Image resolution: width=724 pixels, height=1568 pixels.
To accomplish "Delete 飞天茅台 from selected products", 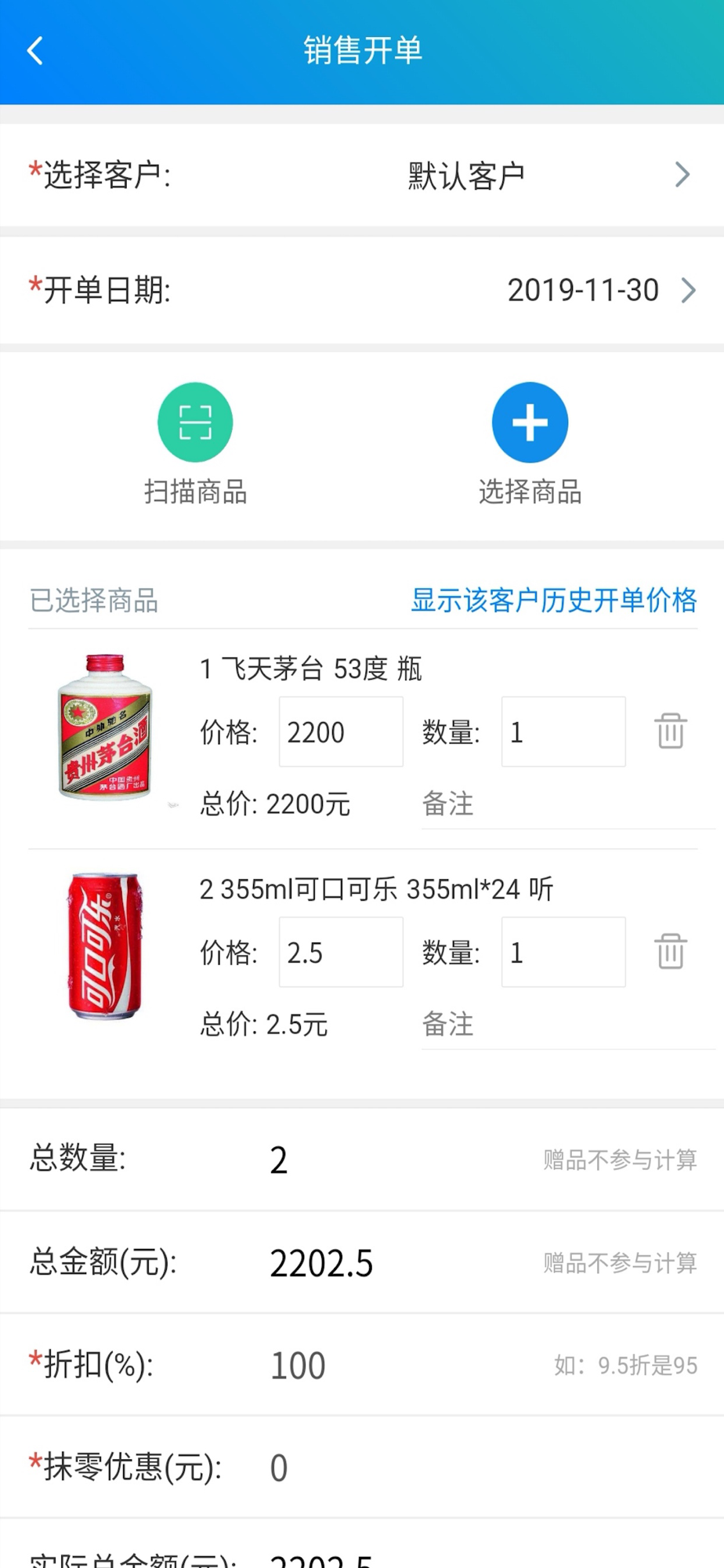I will pyautogui.click(x=671, y=731).
